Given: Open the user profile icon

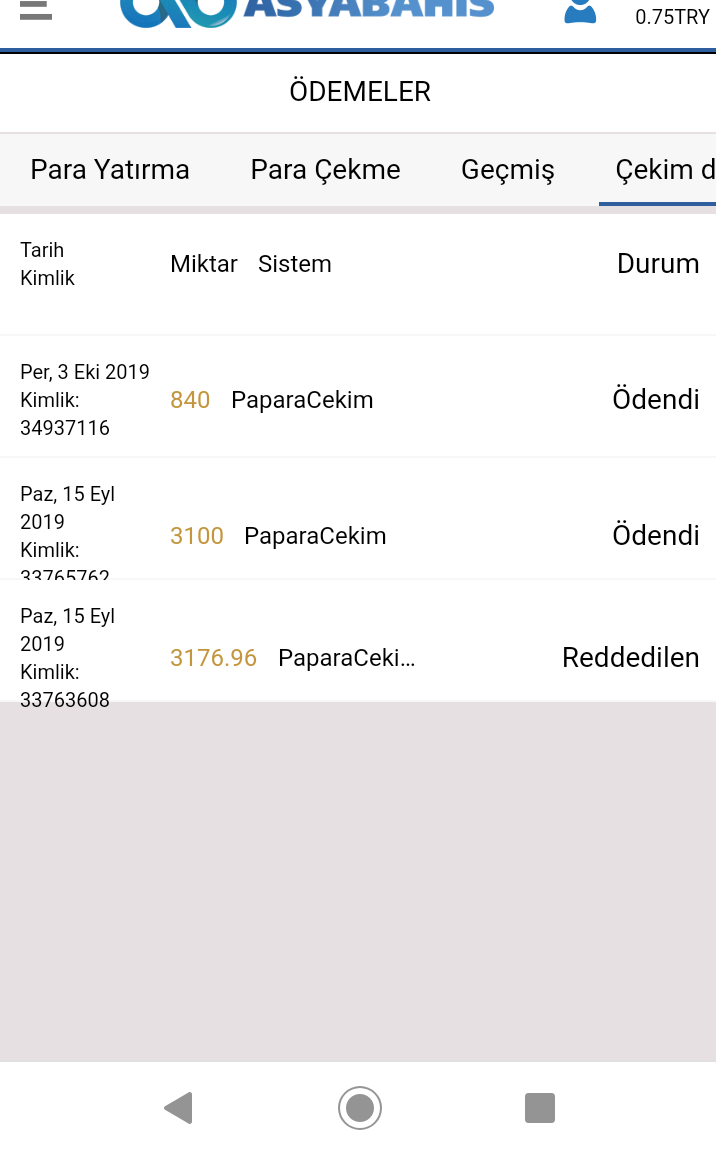Looking at the screenshot, I should pos(580,10).
